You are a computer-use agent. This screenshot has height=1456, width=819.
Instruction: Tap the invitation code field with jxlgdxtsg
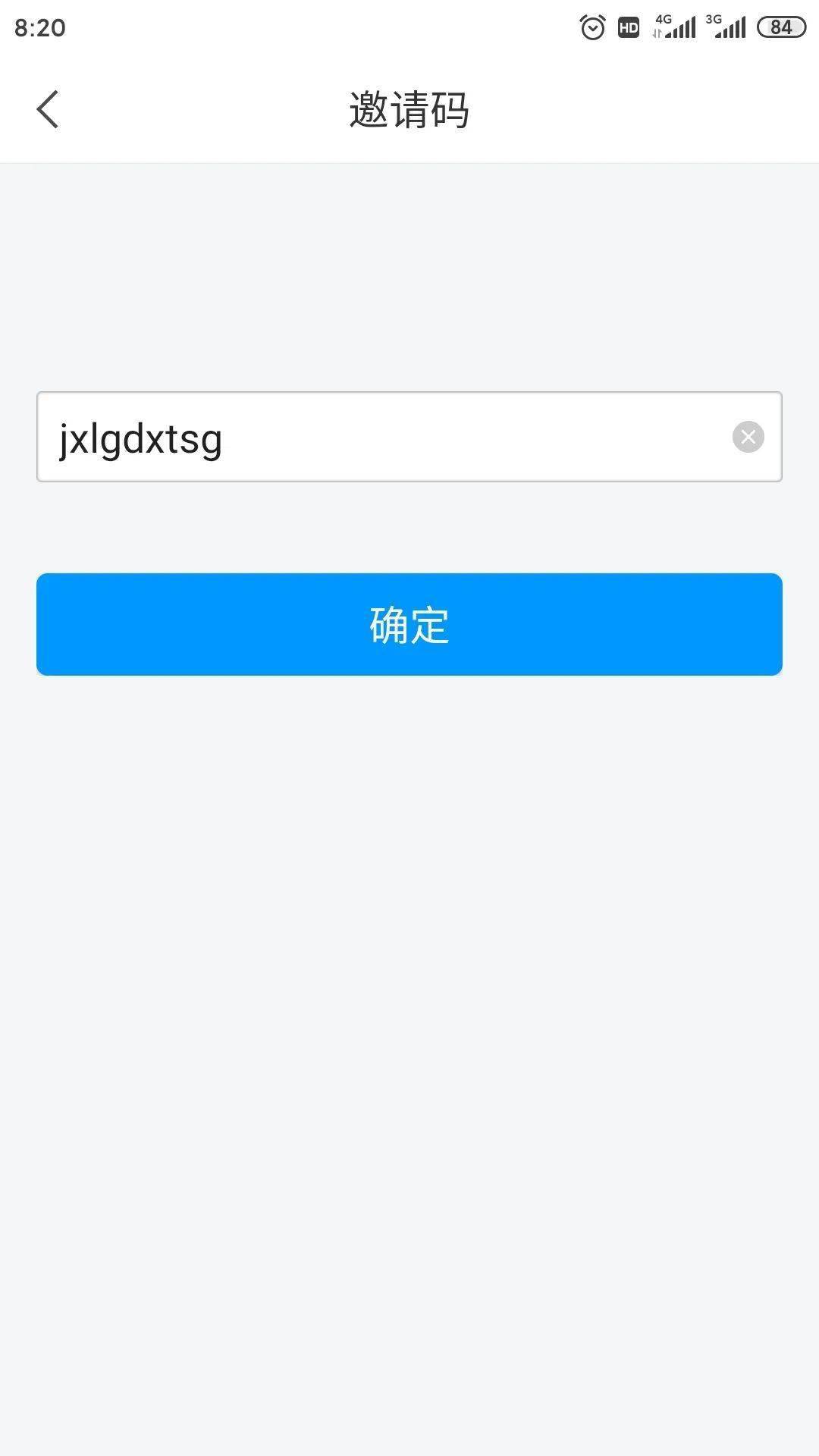[x=379, y=438]
